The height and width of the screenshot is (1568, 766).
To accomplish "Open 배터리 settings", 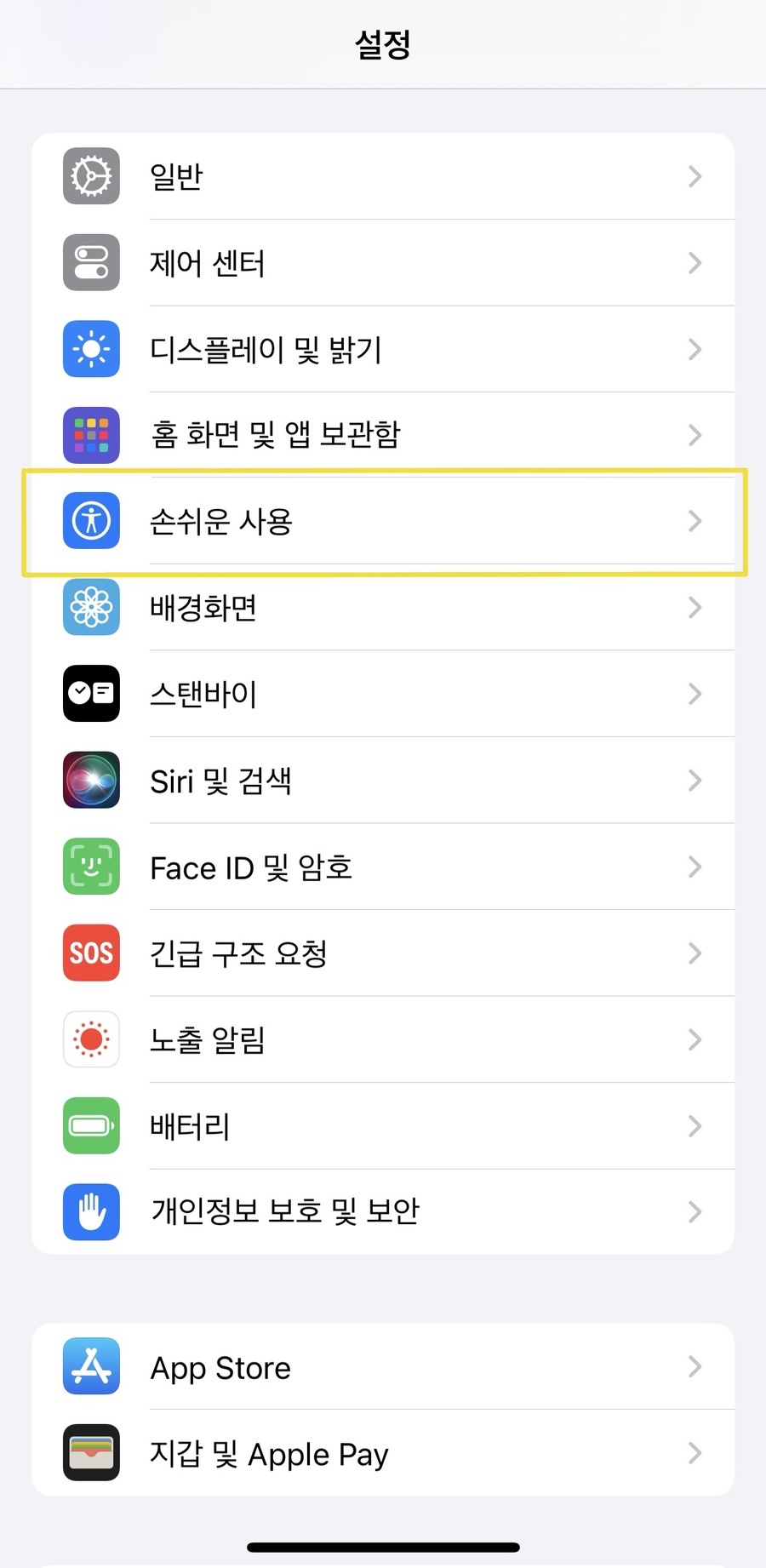I will coord(383,1126).
